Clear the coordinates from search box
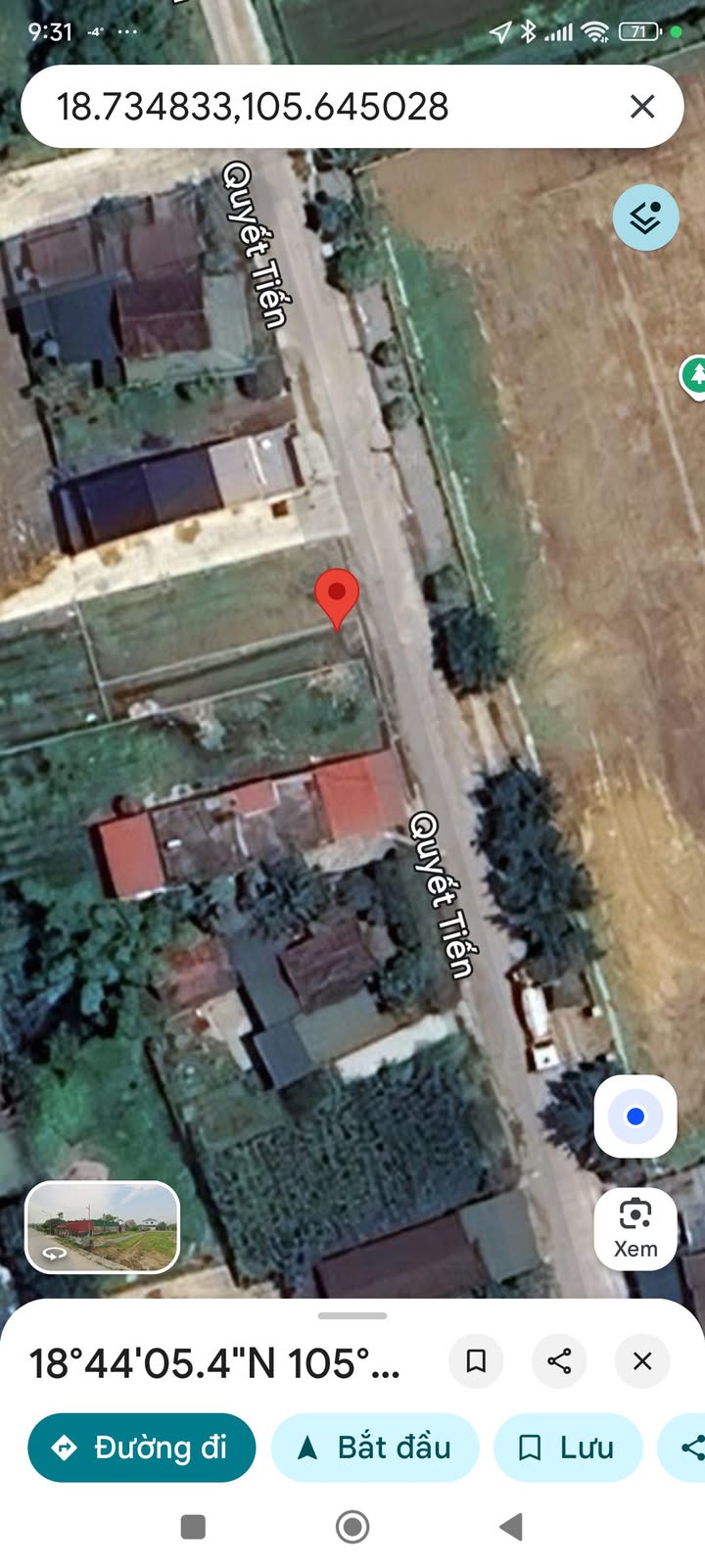 pyautogui.click(x=642, y=107)
